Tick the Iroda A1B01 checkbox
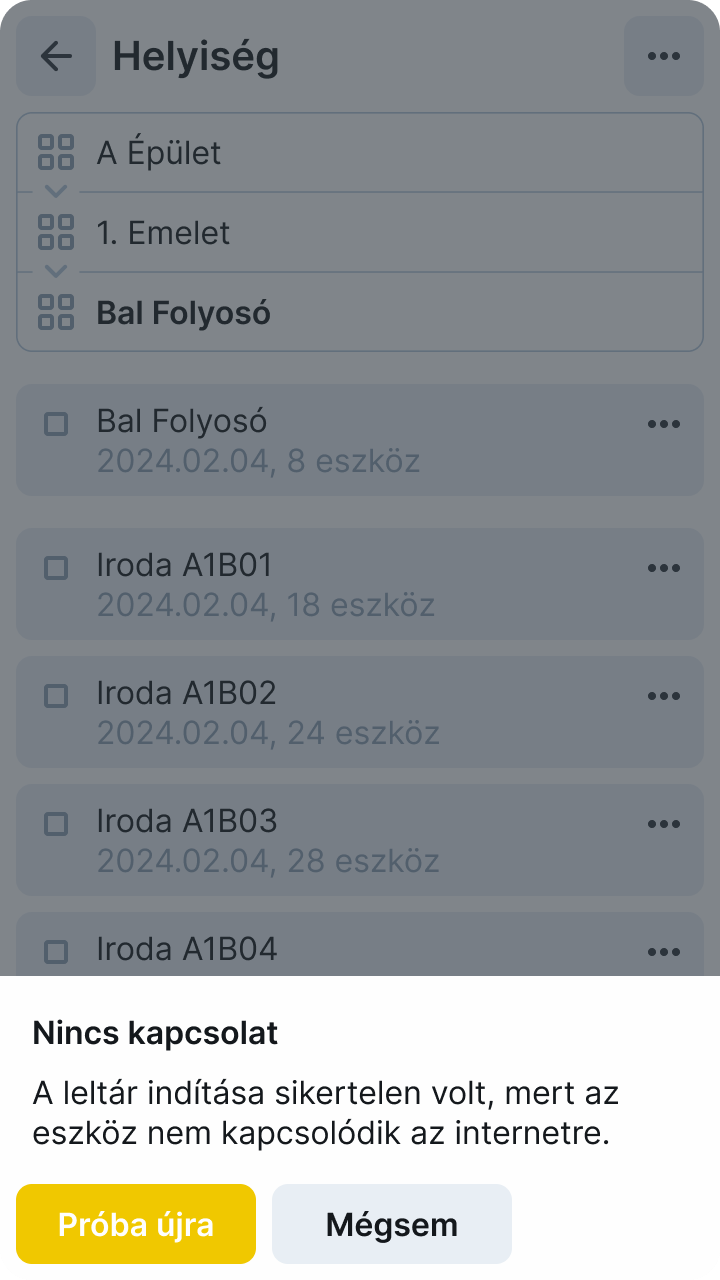 pyautogui.click(x=56, y=568)
